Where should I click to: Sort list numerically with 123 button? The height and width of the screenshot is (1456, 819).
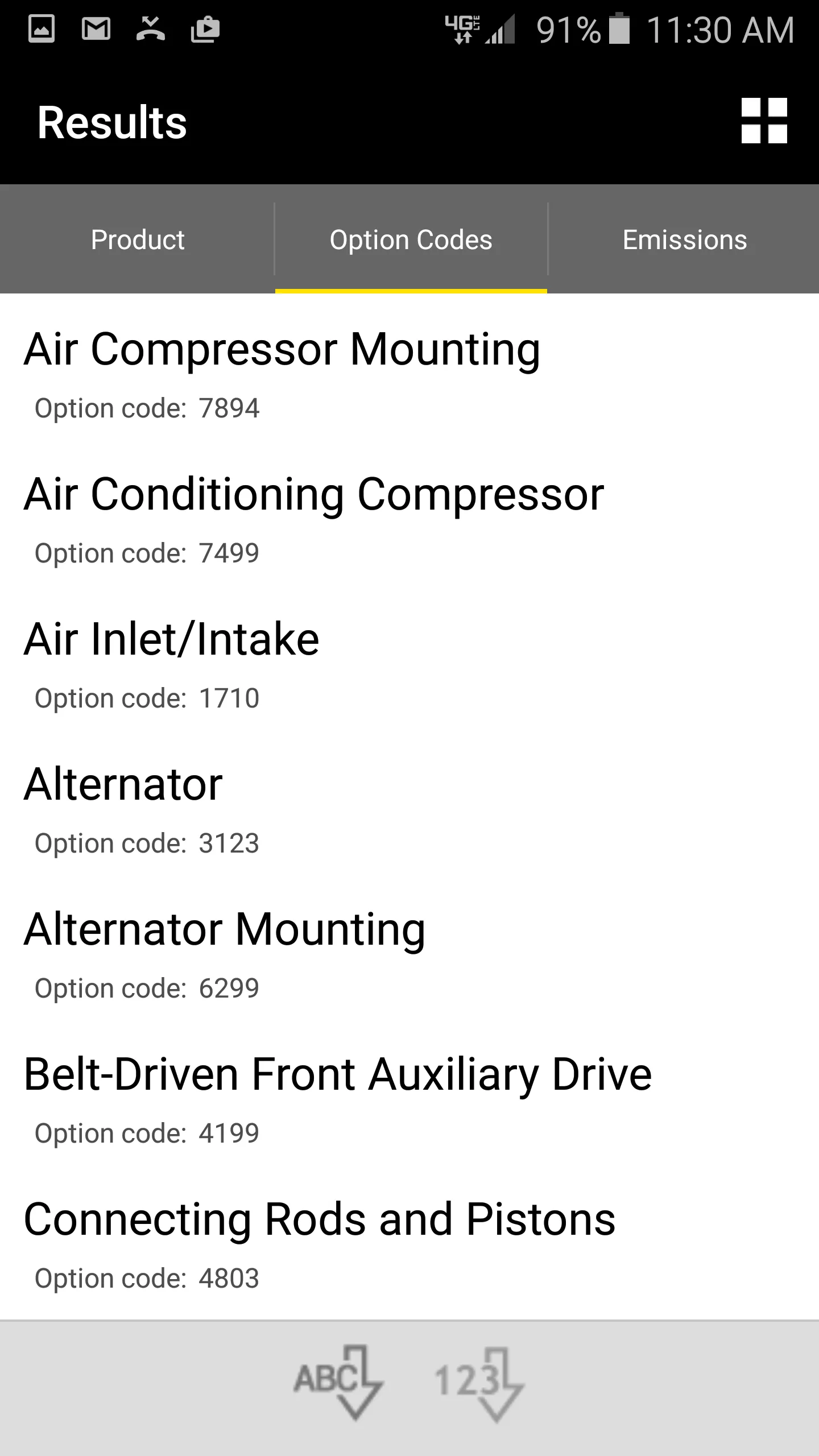point(479,1384)
